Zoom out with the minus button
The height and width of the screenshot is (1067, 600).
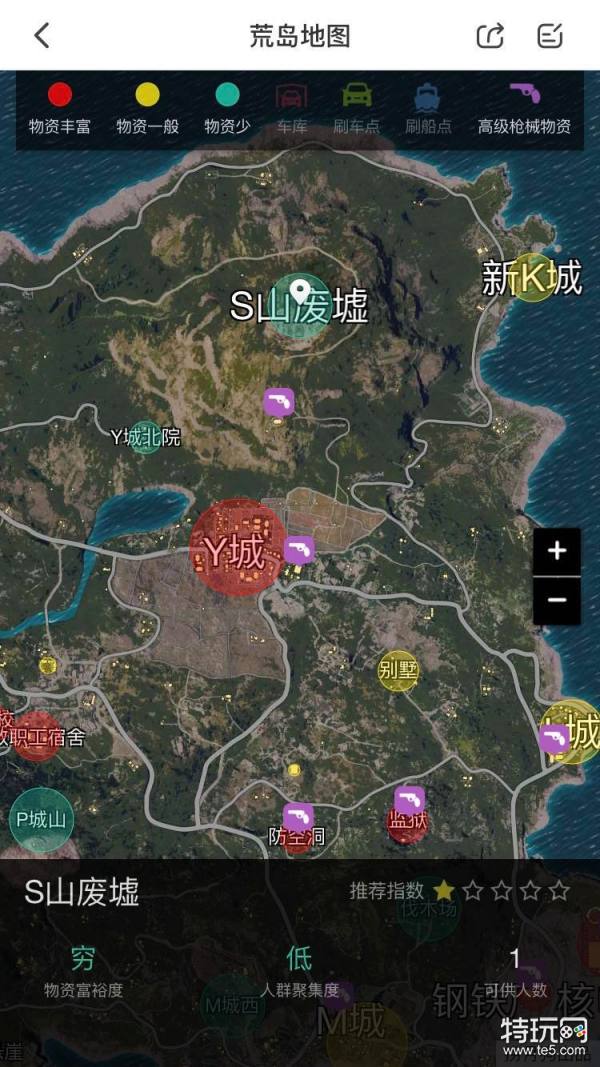point(556,600)
